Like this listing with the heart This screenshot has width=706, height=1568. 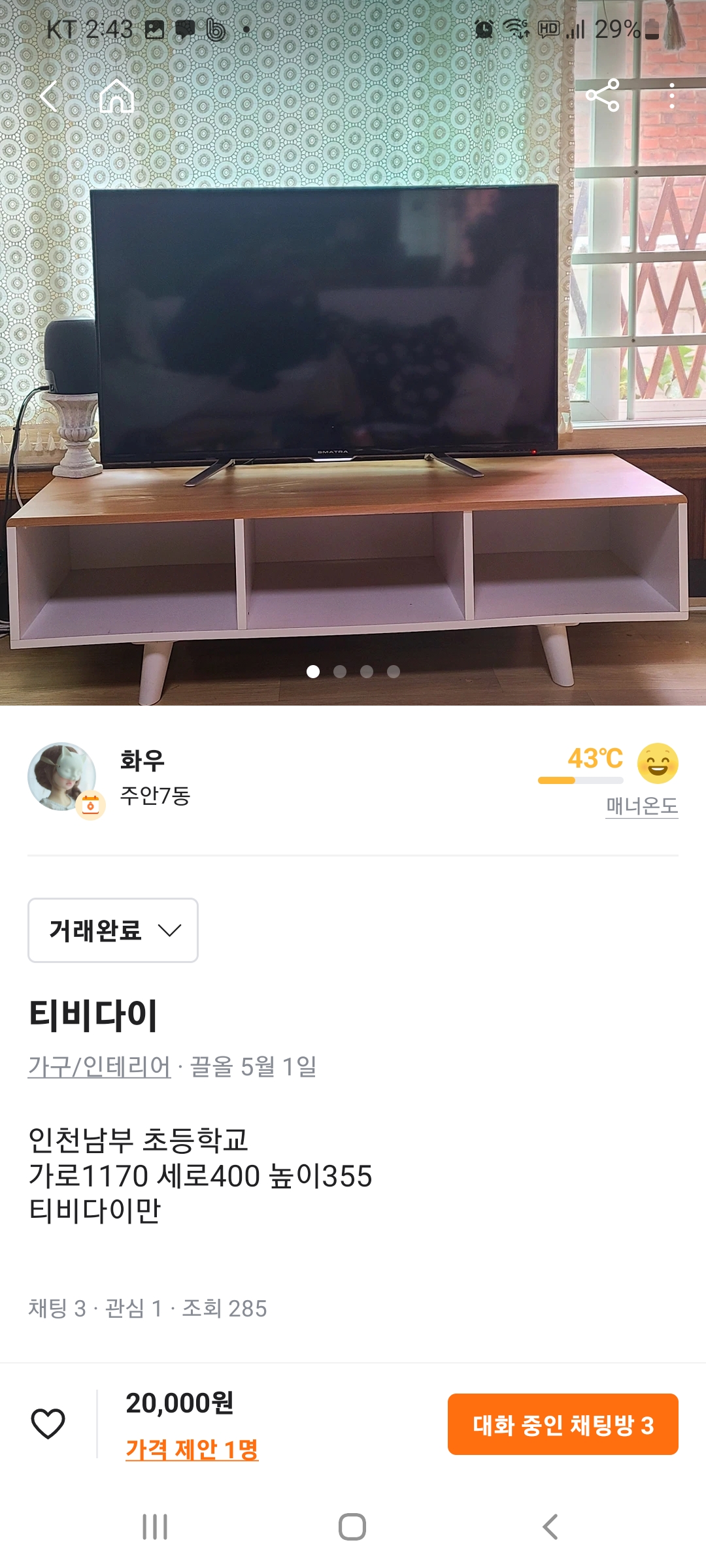[x=48, y=1424]
